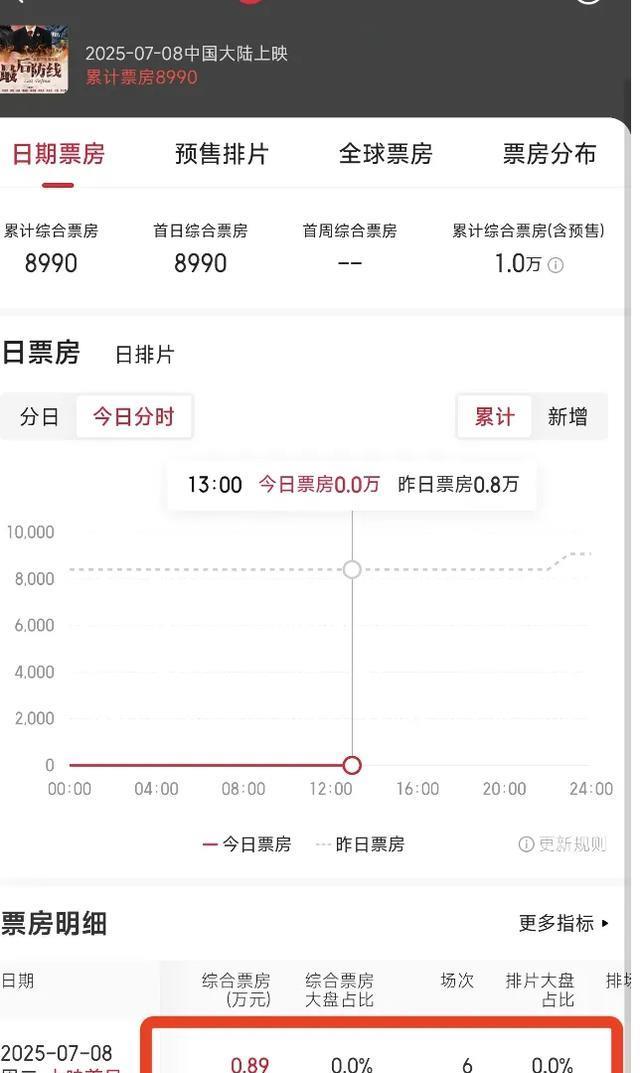Open 更新规则 info
640x1073 pixels.
click(x=562, y=844)
